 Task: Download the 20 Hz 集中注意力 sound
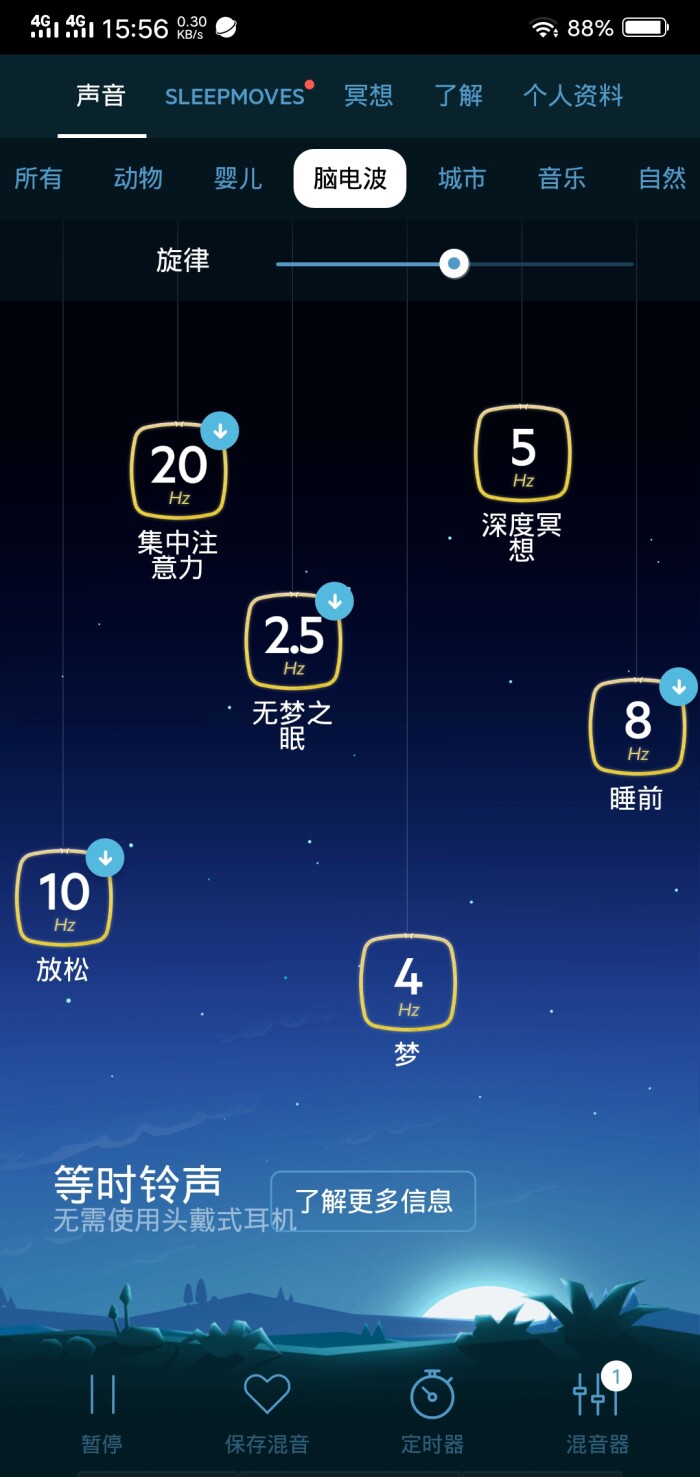[x=220, y=432]
